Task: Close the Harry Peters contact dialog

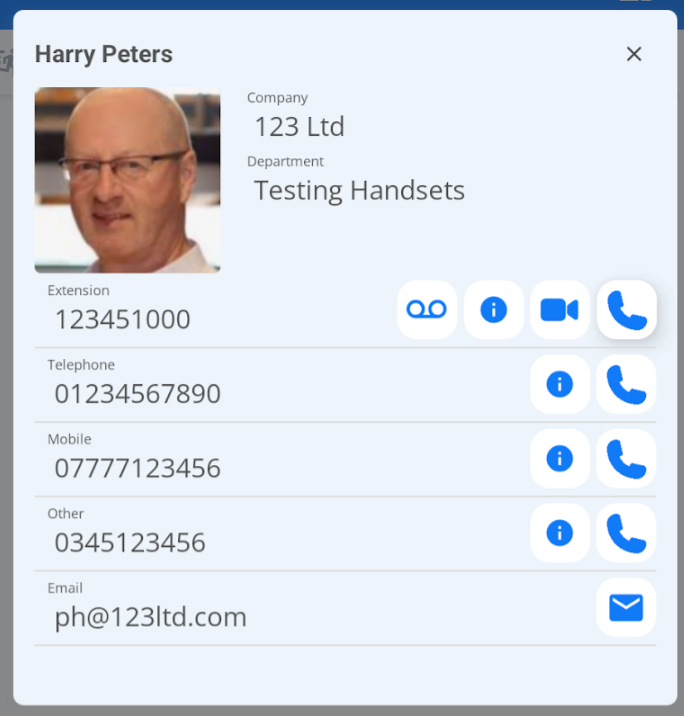Action: coord(633,54)
